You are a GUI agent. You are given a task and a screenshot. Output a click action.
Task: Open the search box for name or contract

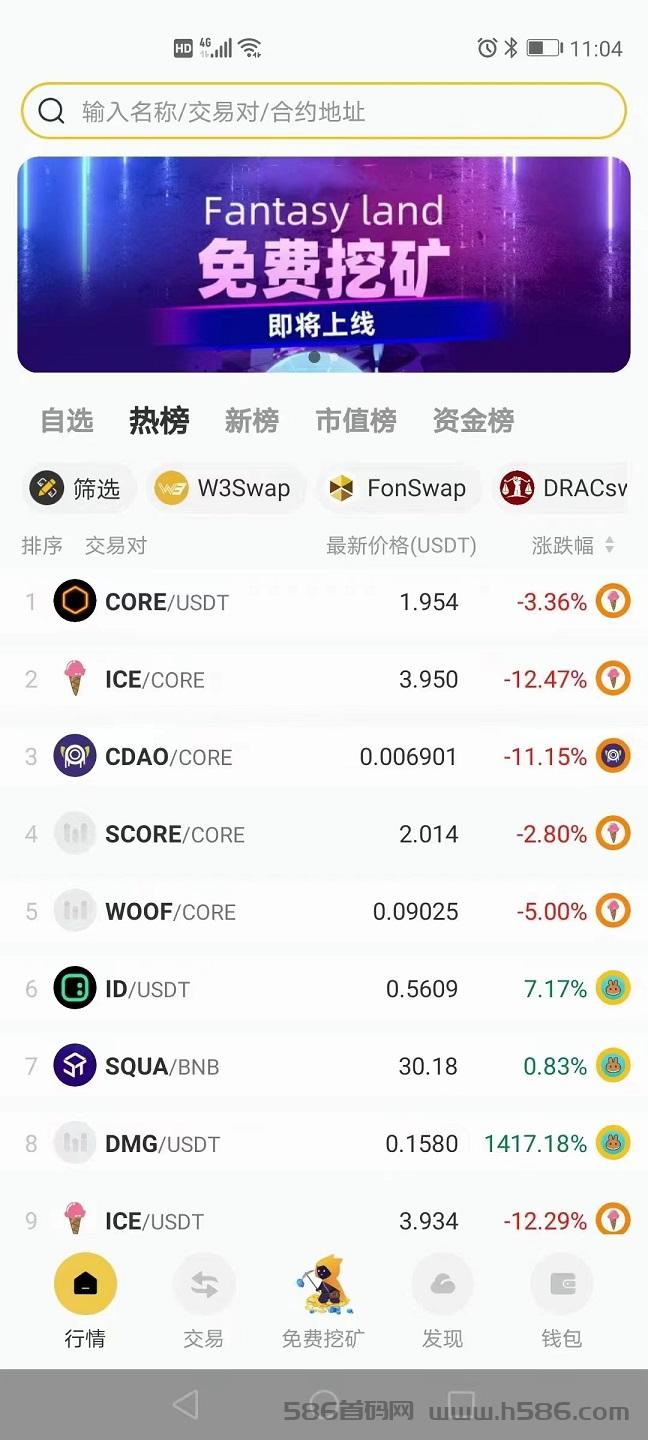(324, 111)
